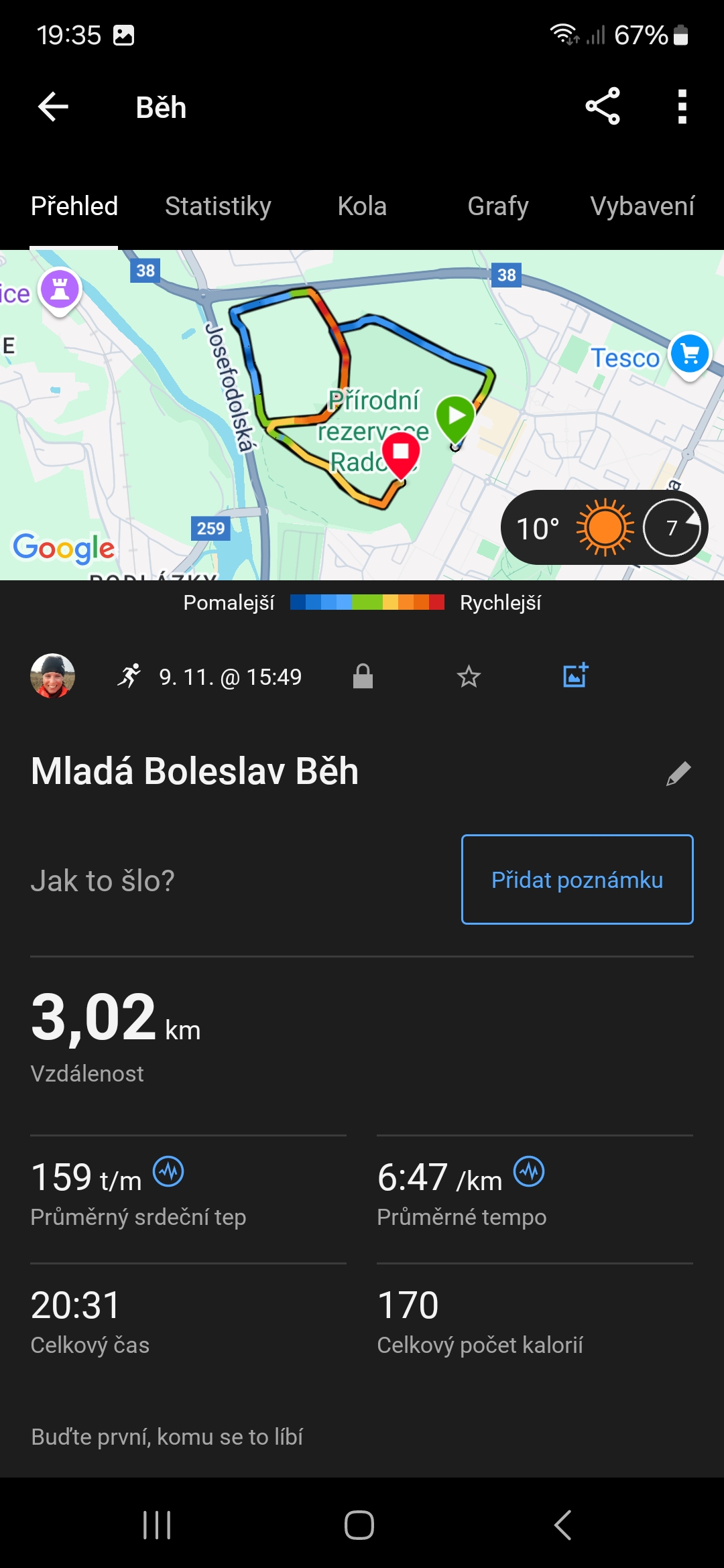Open heart rate details icon beside 159 t/m
The image size is (724, 1568).
point(168,1172)
